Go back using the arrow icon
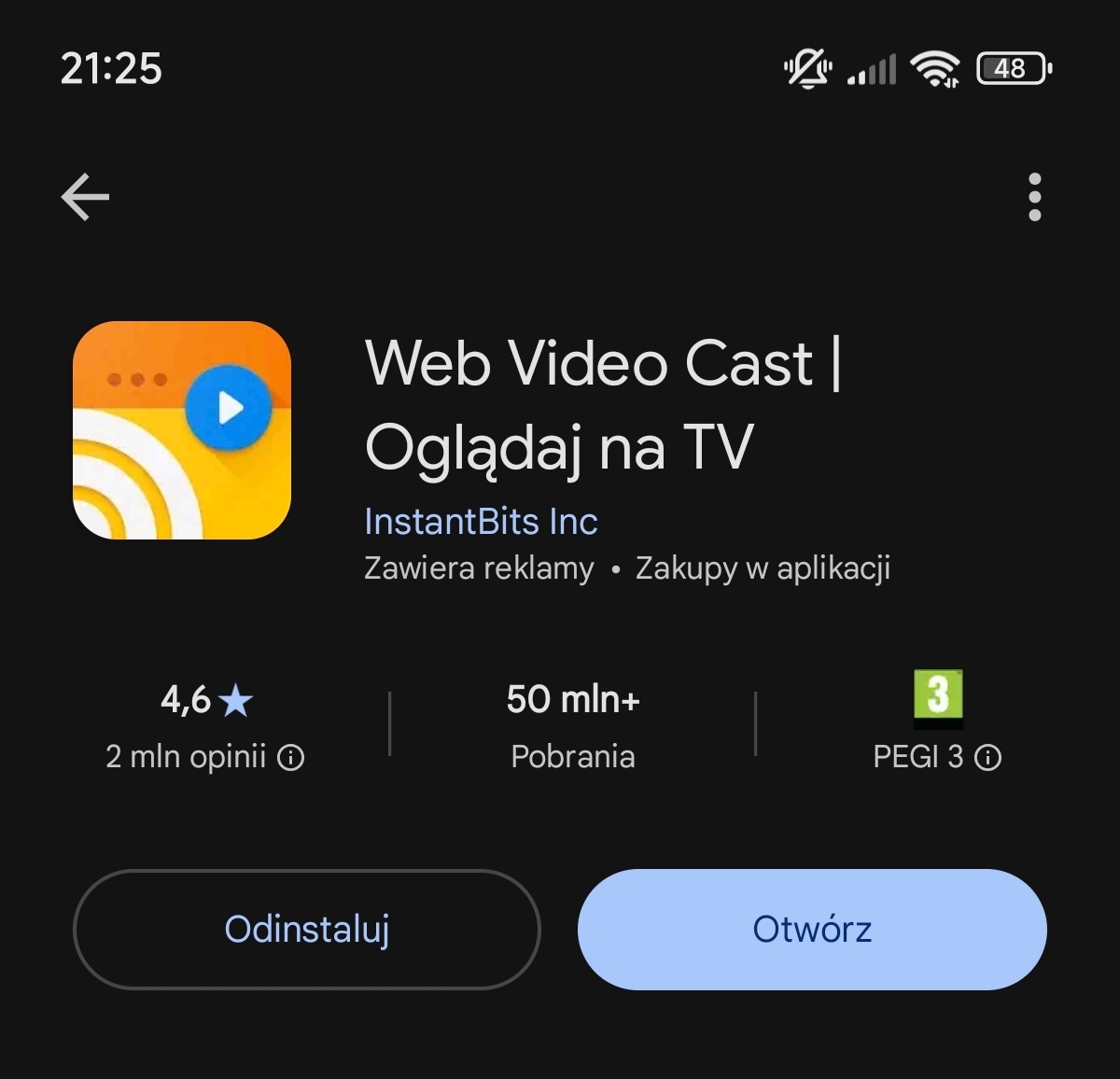 (85, 197)
